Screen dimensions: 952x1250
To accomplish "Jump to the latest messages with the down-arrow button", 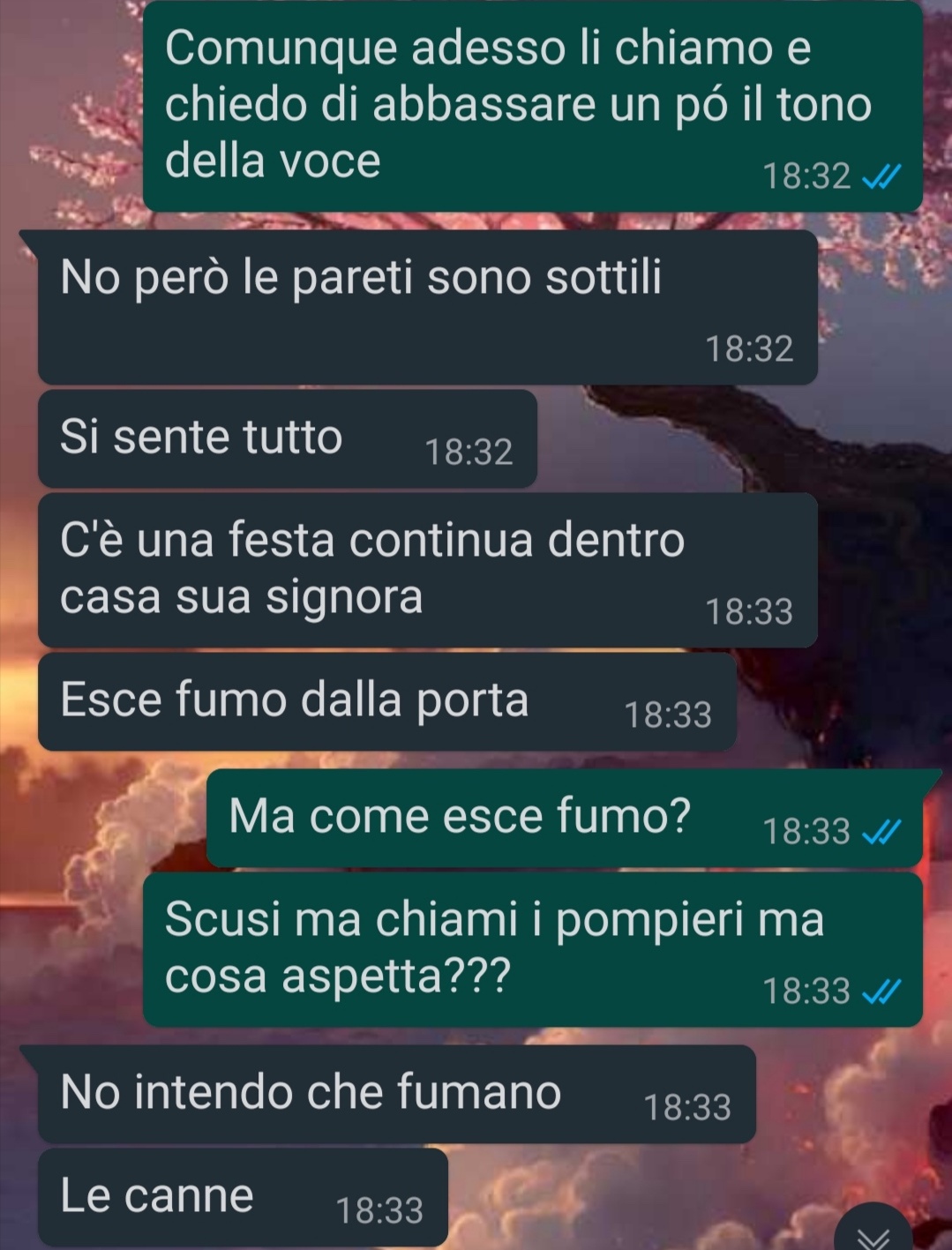I will [x=873, y=1231].
